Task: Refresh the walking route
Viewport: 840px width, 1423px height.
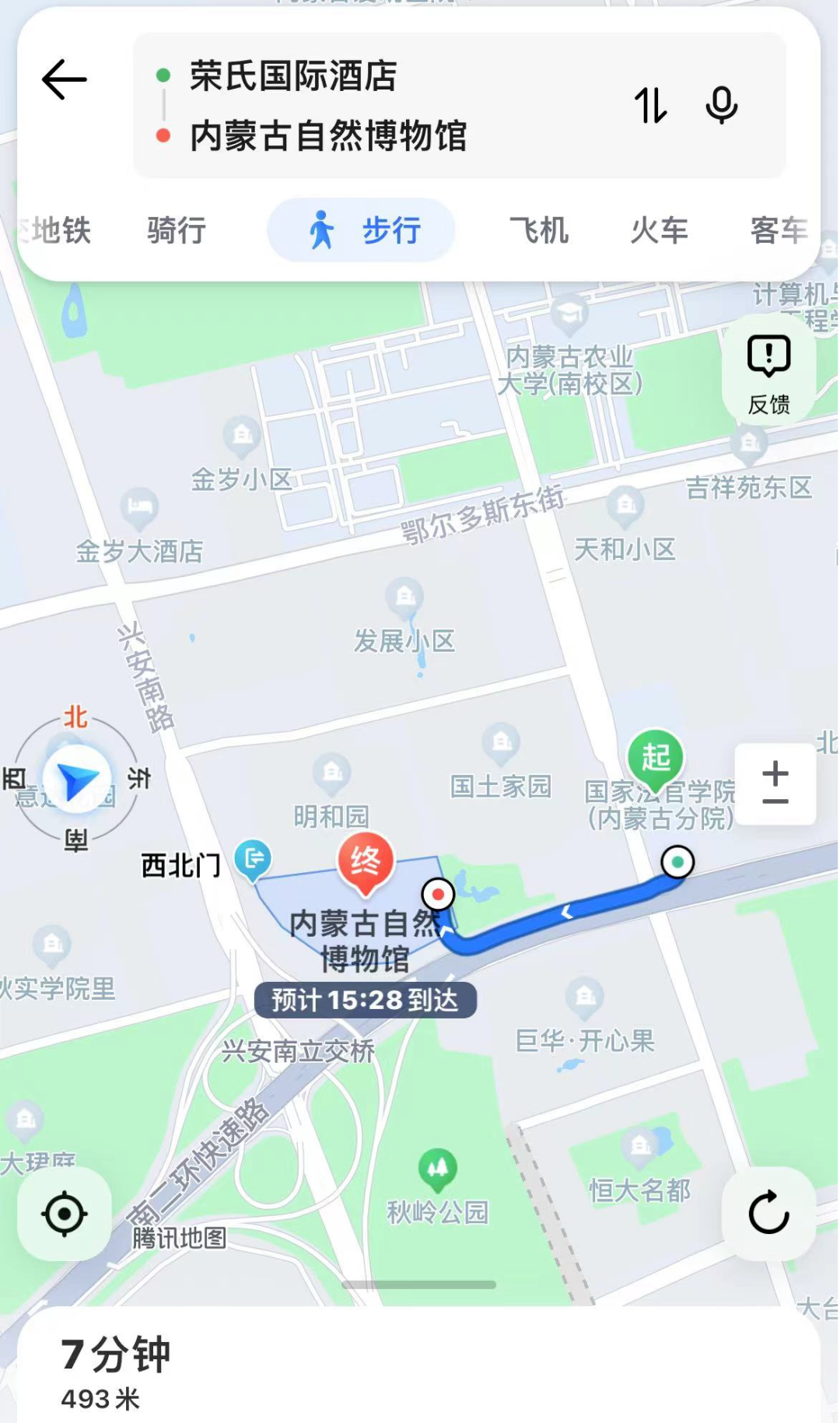Action: click(x=768, y=1214)
